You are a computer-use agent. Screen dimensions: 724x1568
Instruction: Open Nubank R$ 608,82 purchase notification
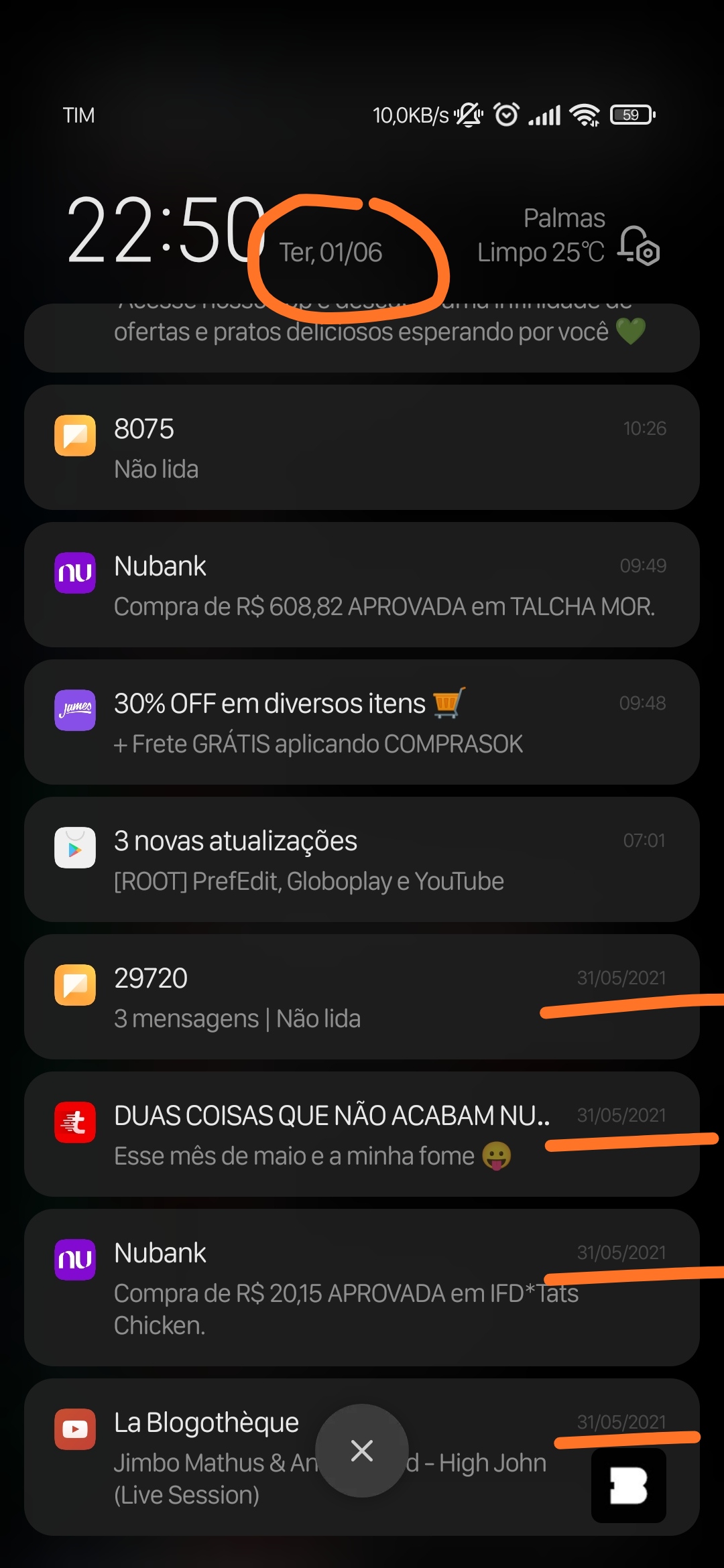(362, 584)
